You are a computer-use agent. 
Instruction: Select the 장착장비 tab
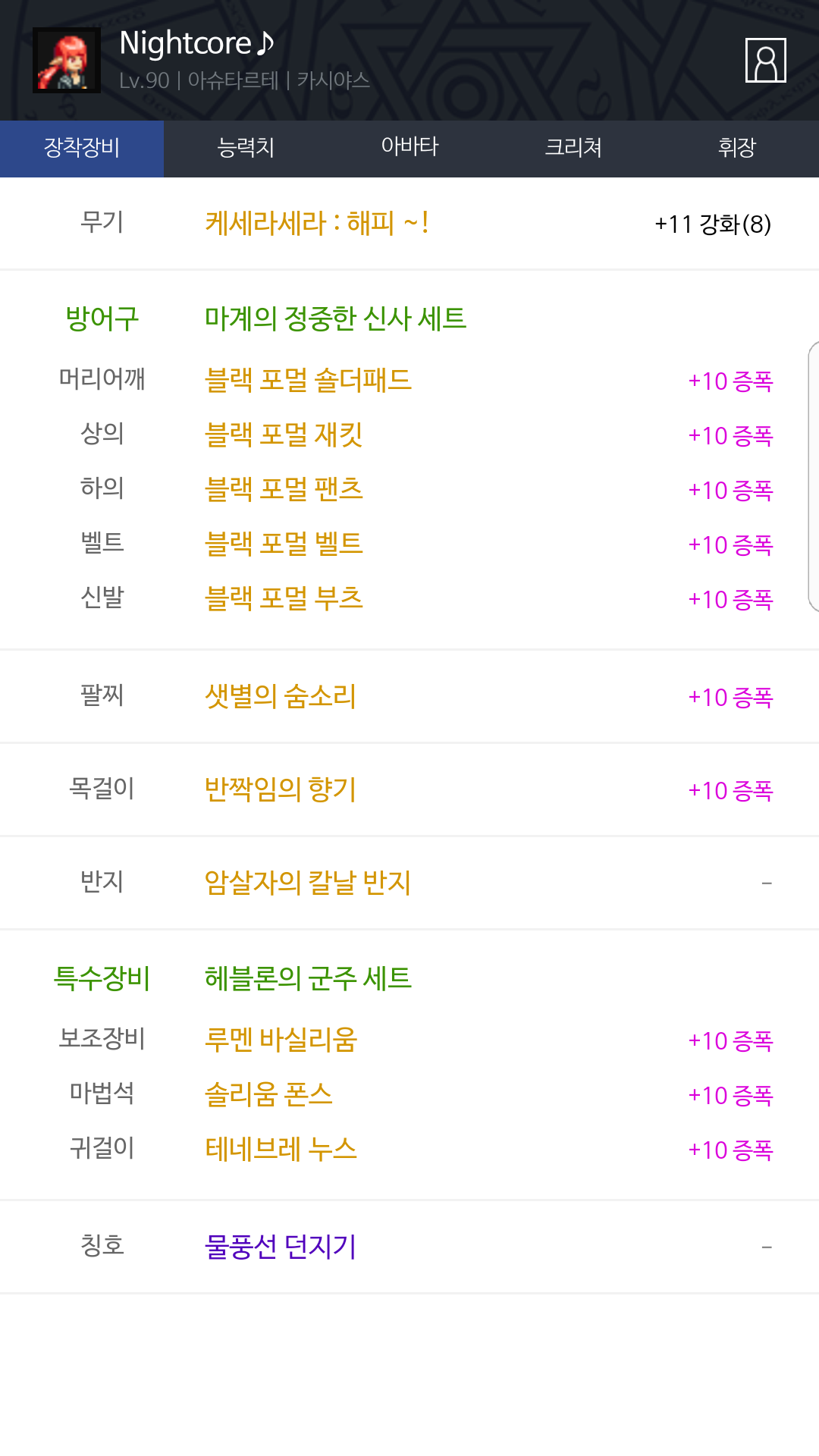tap(82, 149)
